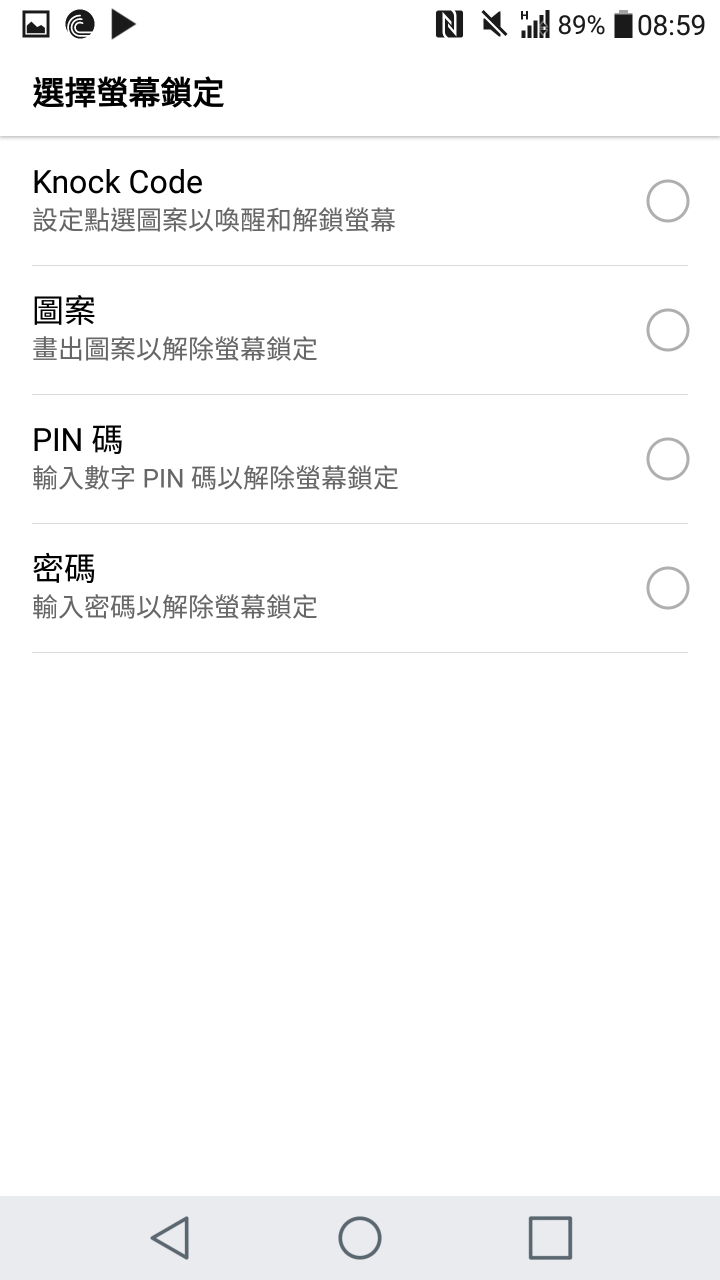Select PIN 碼 as screen lock
720x1280 pixels.
[360, 459]
